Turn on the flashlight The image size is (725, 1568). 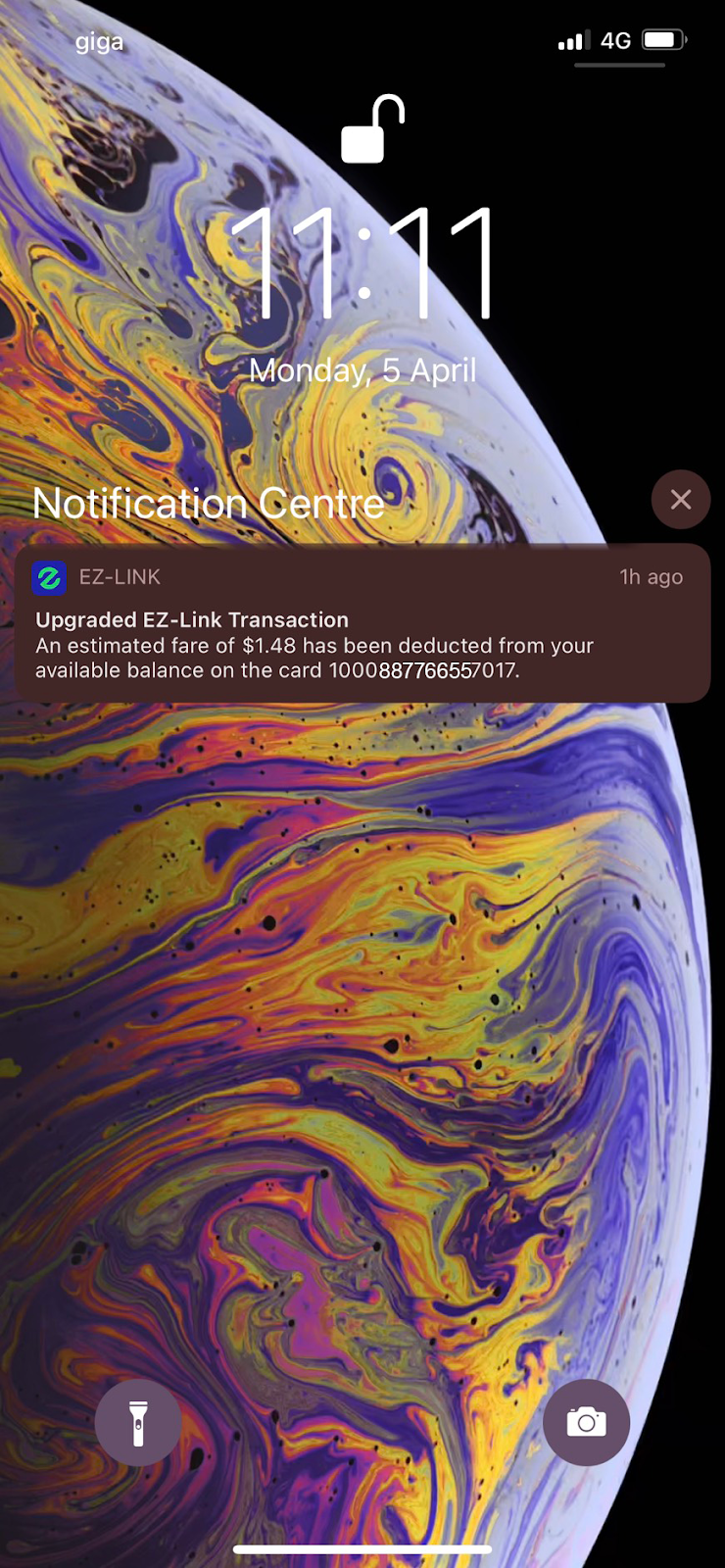[138, 1422]
